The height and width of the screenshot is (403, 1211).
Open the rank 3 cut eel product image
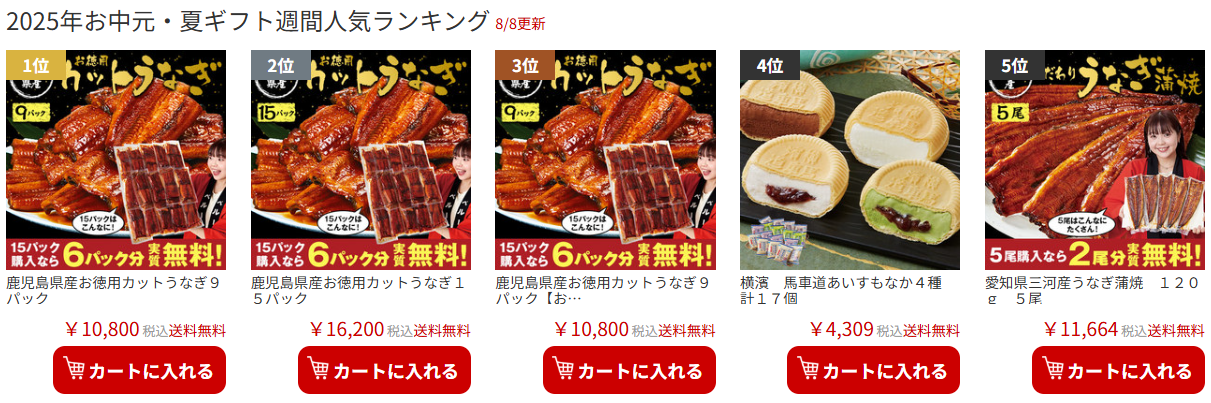point(605,160)
